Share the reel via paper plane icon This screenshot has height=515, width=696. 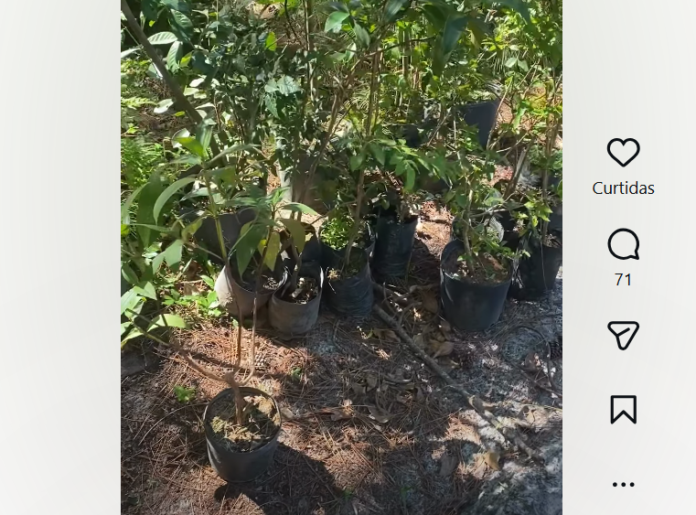[x=623, y=335]
